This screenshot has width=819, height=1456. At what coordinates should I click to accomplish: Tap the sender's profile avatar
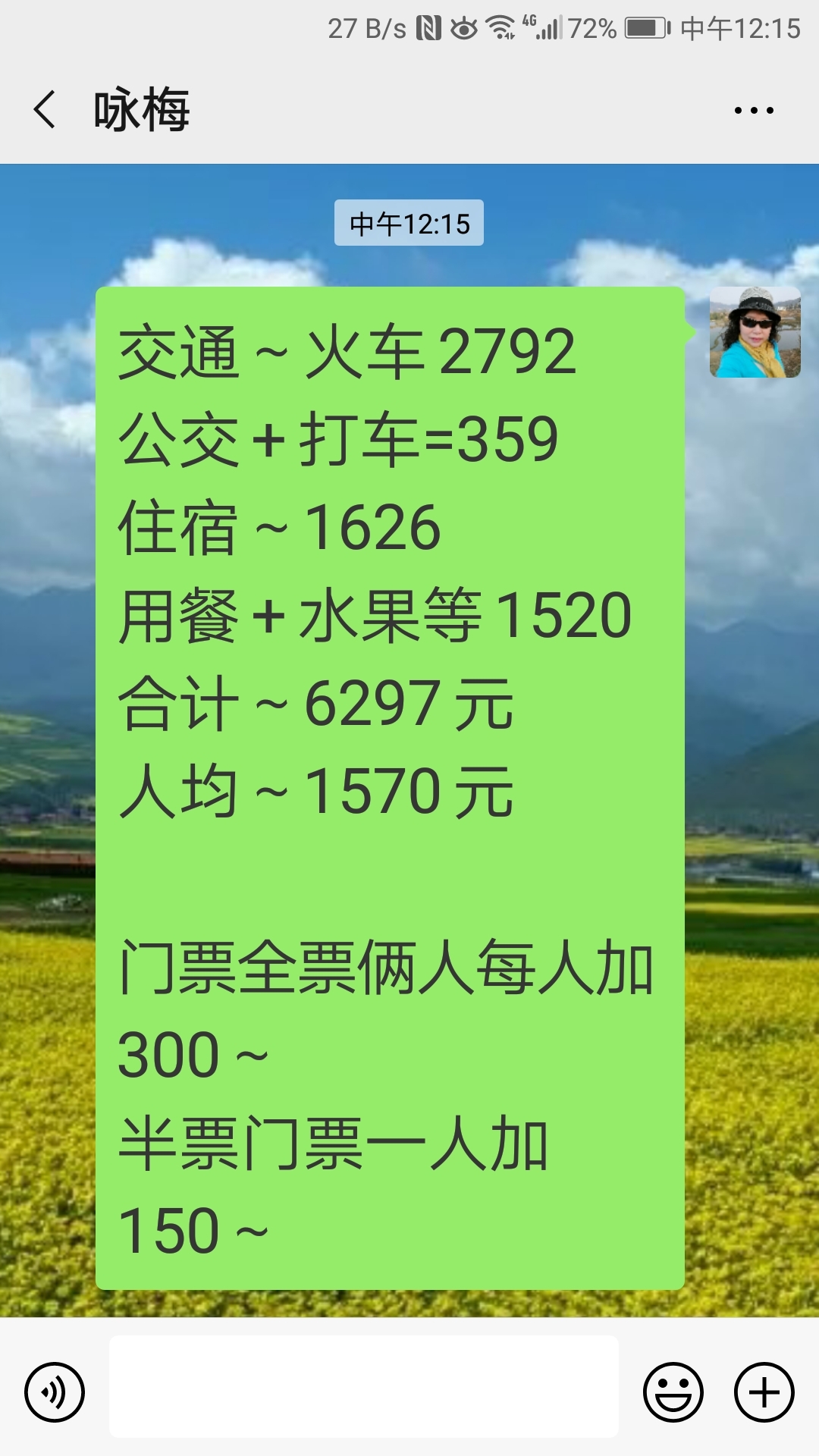[755, 332]
